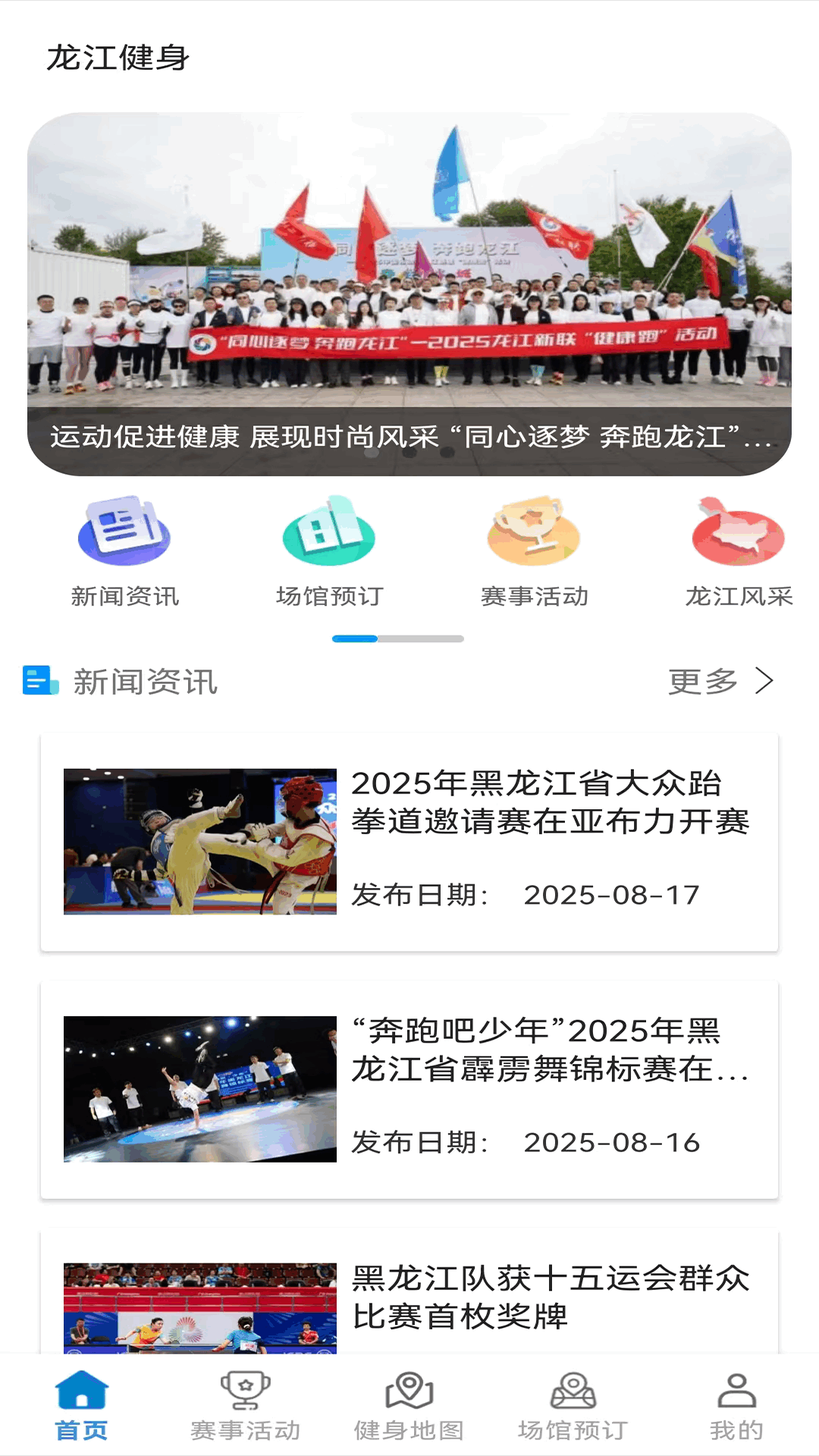819x1456 pixels.
Task: Open the 新闻资讯 newspaper icon
Action: coord(124,533)
